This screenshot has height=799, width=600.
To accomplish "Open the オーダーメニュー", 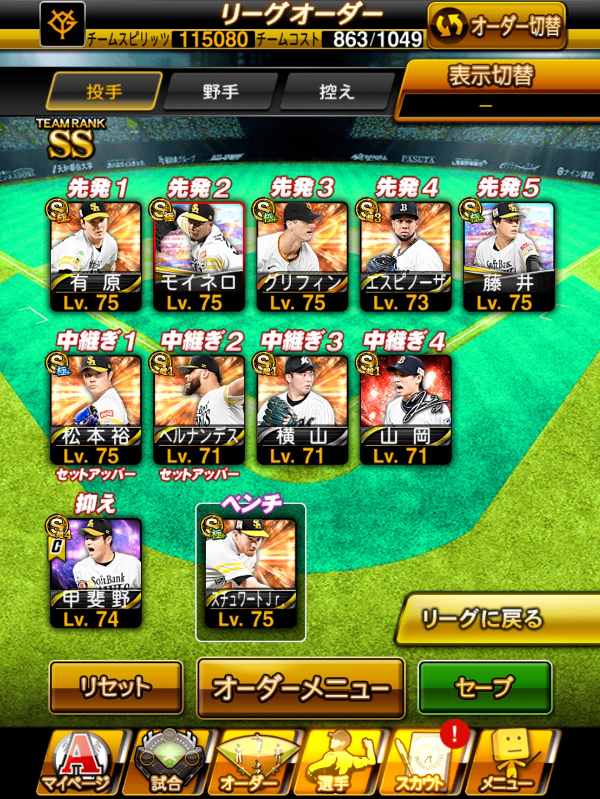I will [301, 687].
